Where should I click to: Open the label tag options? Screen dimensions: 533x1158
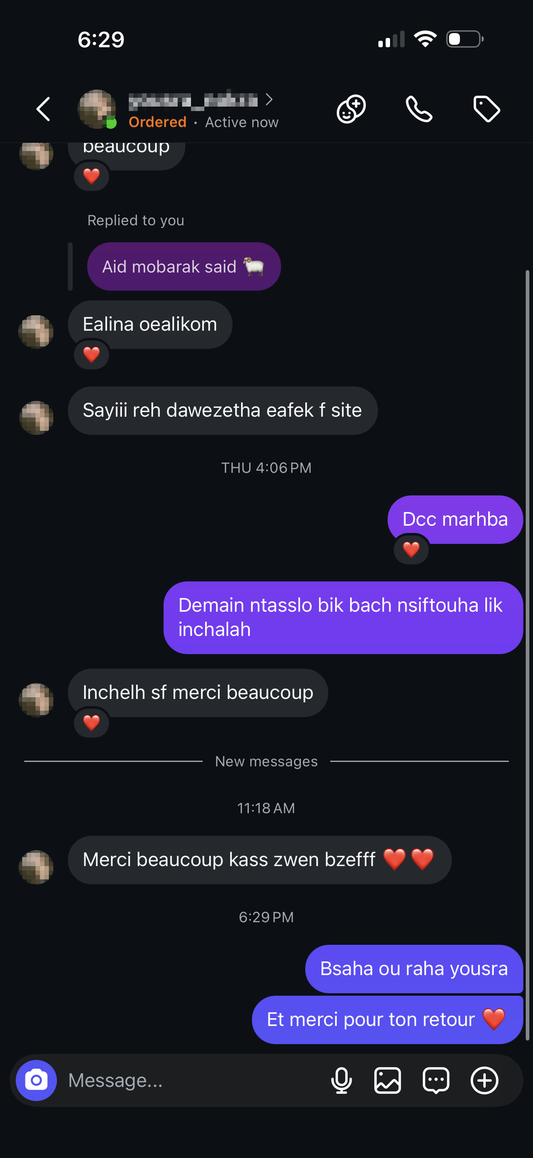point(486,109)
